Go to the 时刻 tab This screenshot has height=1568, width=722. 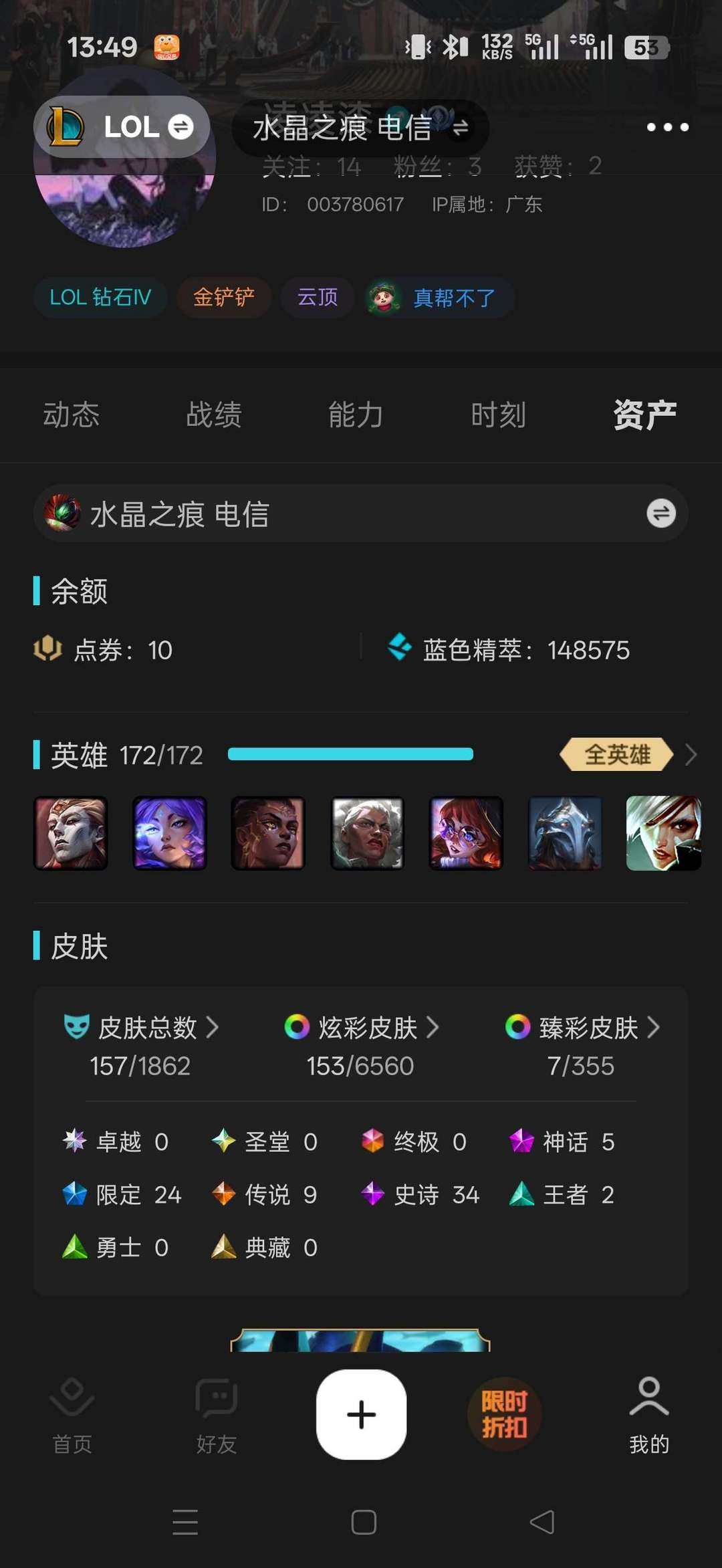(498, 415)
